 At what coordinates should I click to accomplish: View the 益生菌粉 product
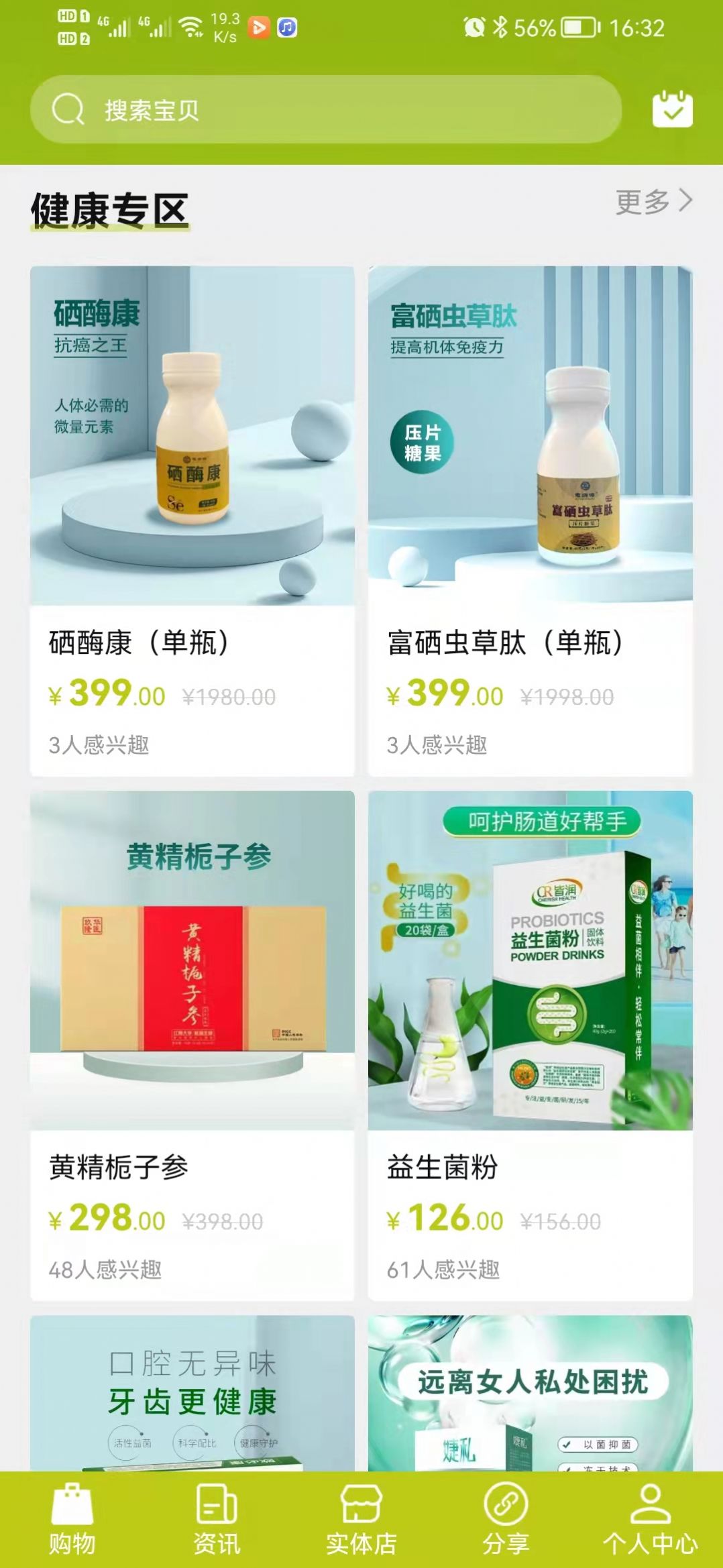coord(530,1045)
